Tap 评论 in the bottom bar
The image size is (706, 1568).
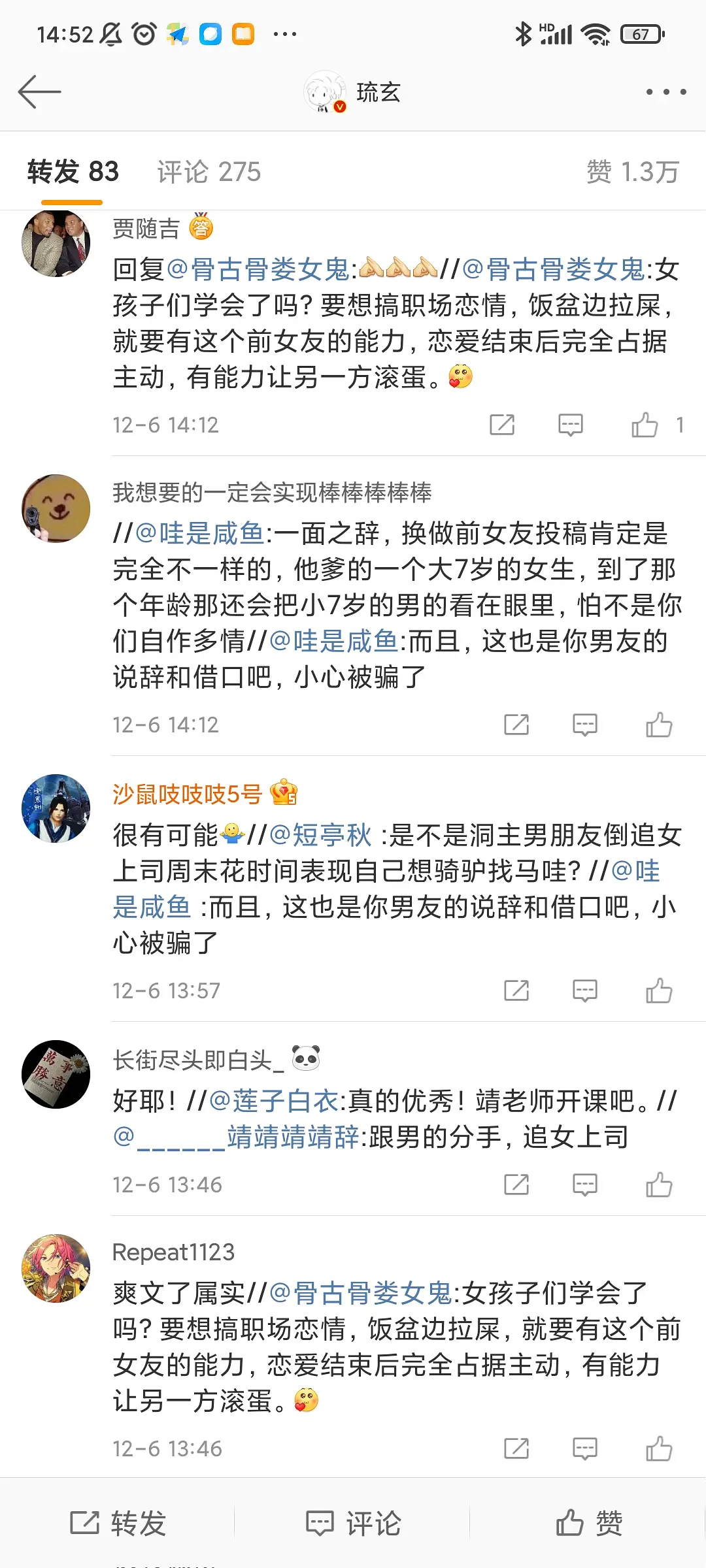click(353, 1523)
